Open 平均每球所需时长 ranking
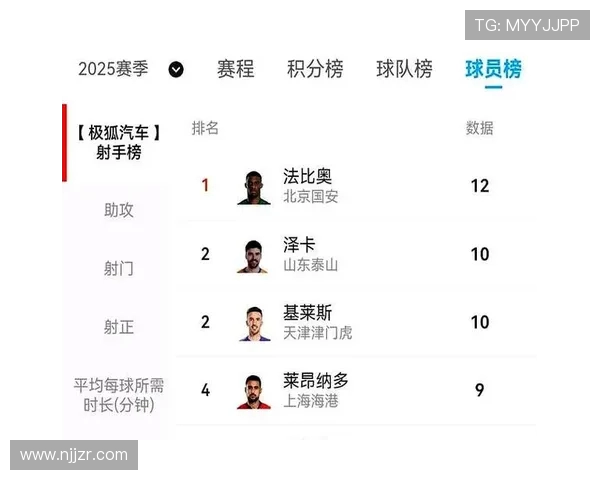600x480 pixels. tap(118, 395)
